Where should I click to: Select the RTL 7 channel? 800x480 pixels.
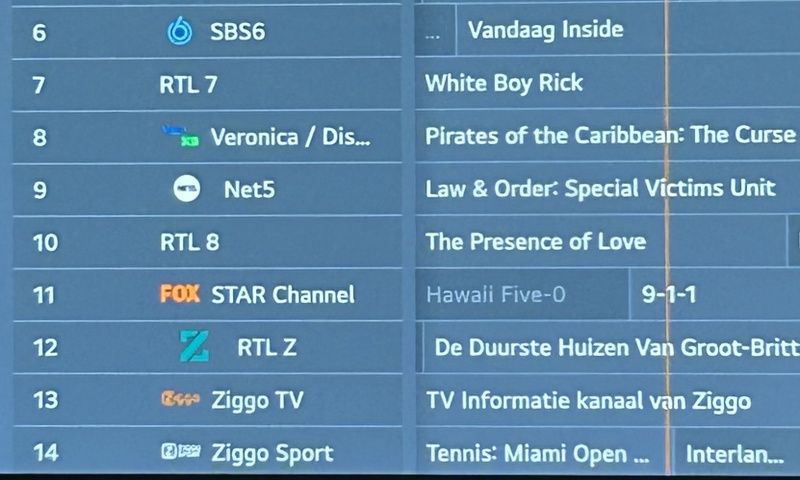(188, 85)
